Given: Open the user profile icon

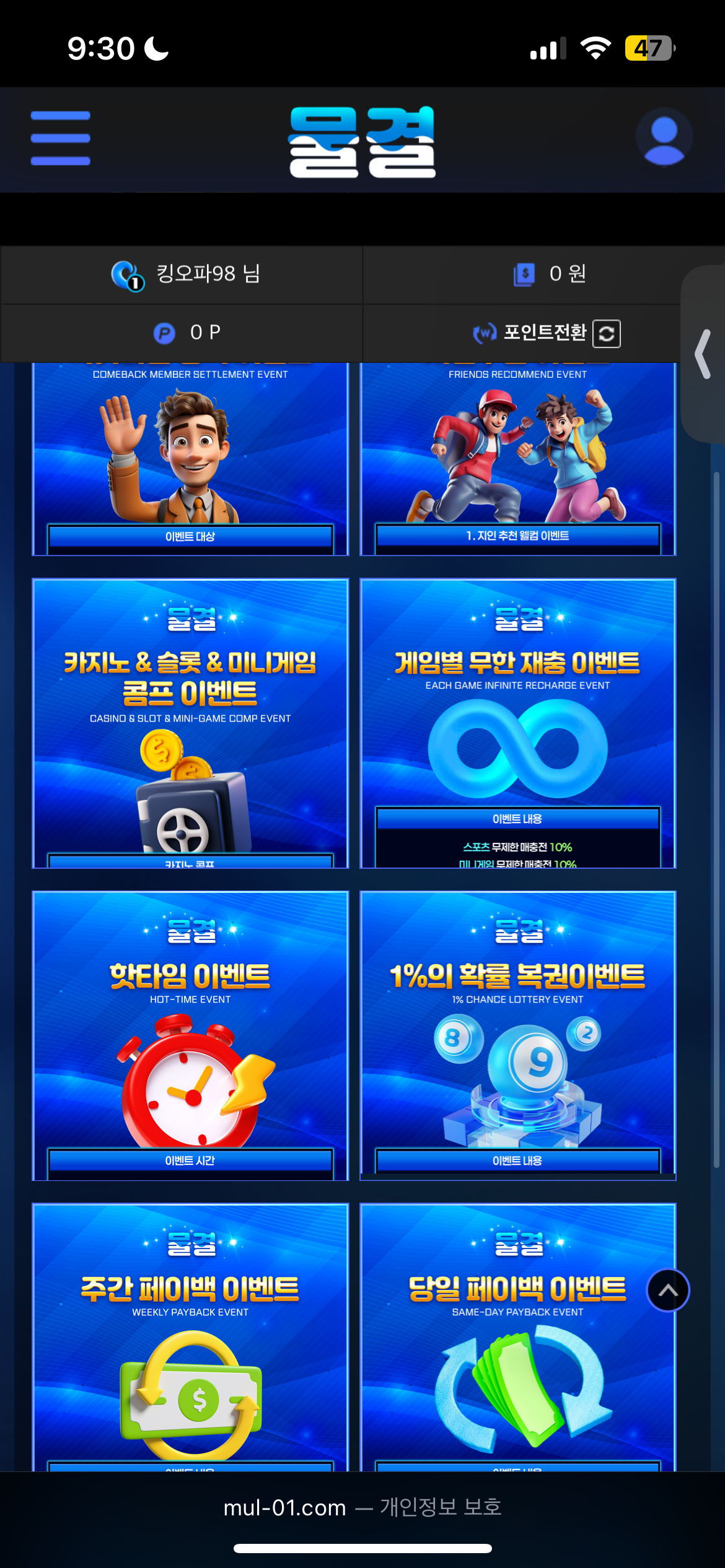Looking at the screenshot, I should [664, 139].
